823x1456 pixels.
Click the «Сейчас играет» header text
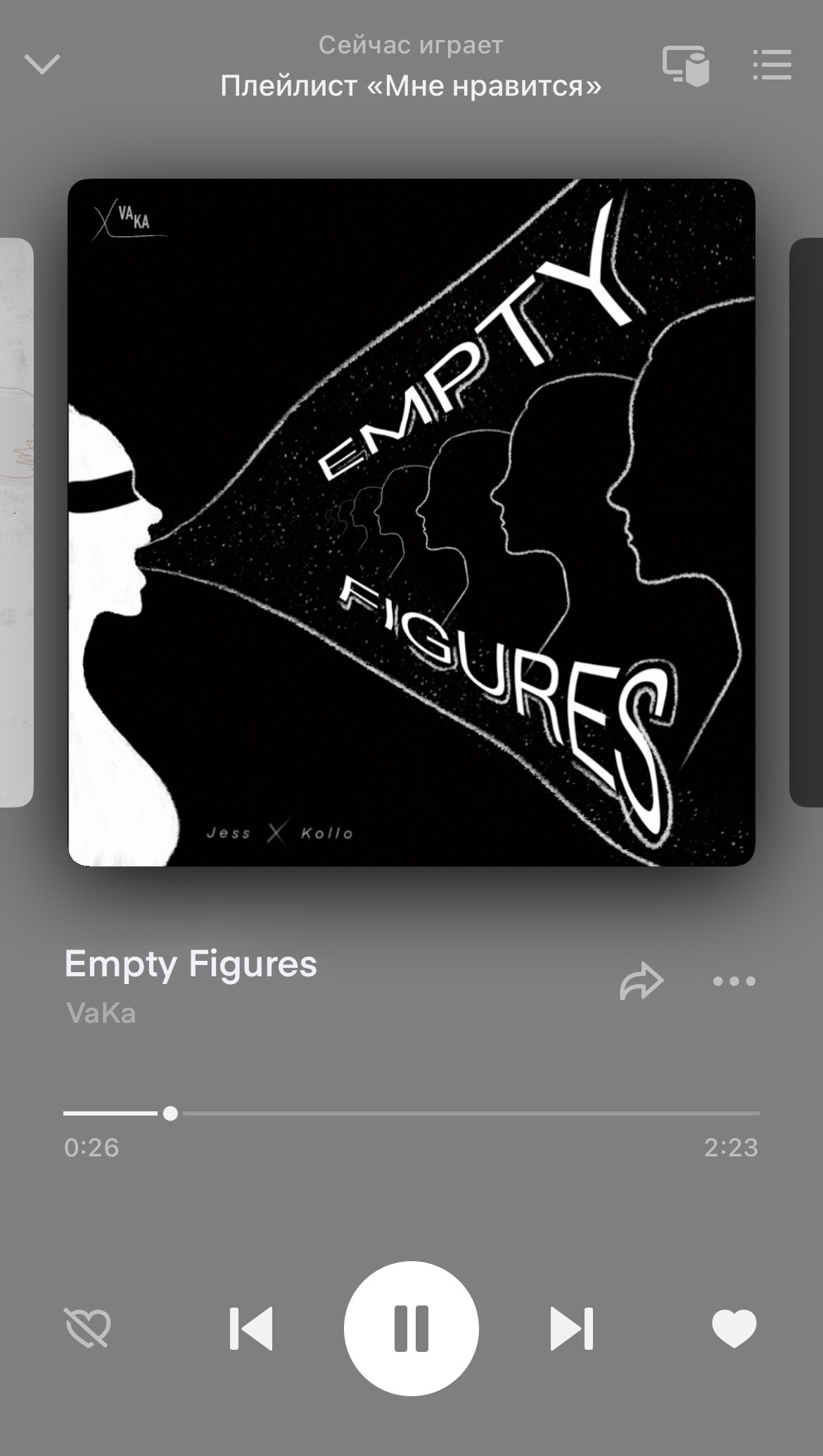pyautogui.click(x=410, y=44)
